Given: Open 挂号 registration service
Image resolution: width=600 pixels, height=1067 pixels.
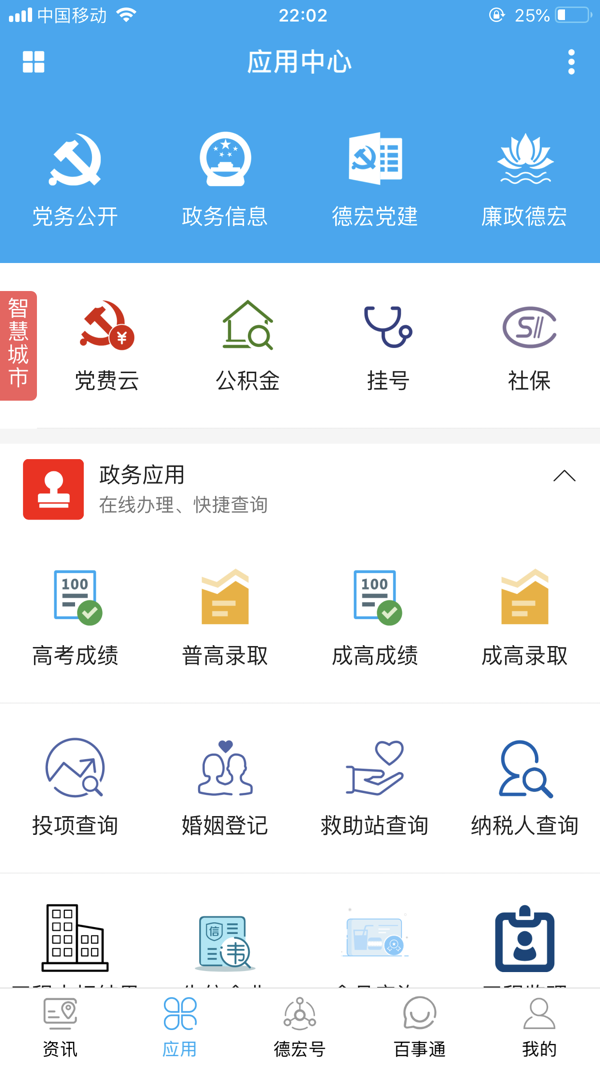Looking at the screenshot, I should pos(388,345).
